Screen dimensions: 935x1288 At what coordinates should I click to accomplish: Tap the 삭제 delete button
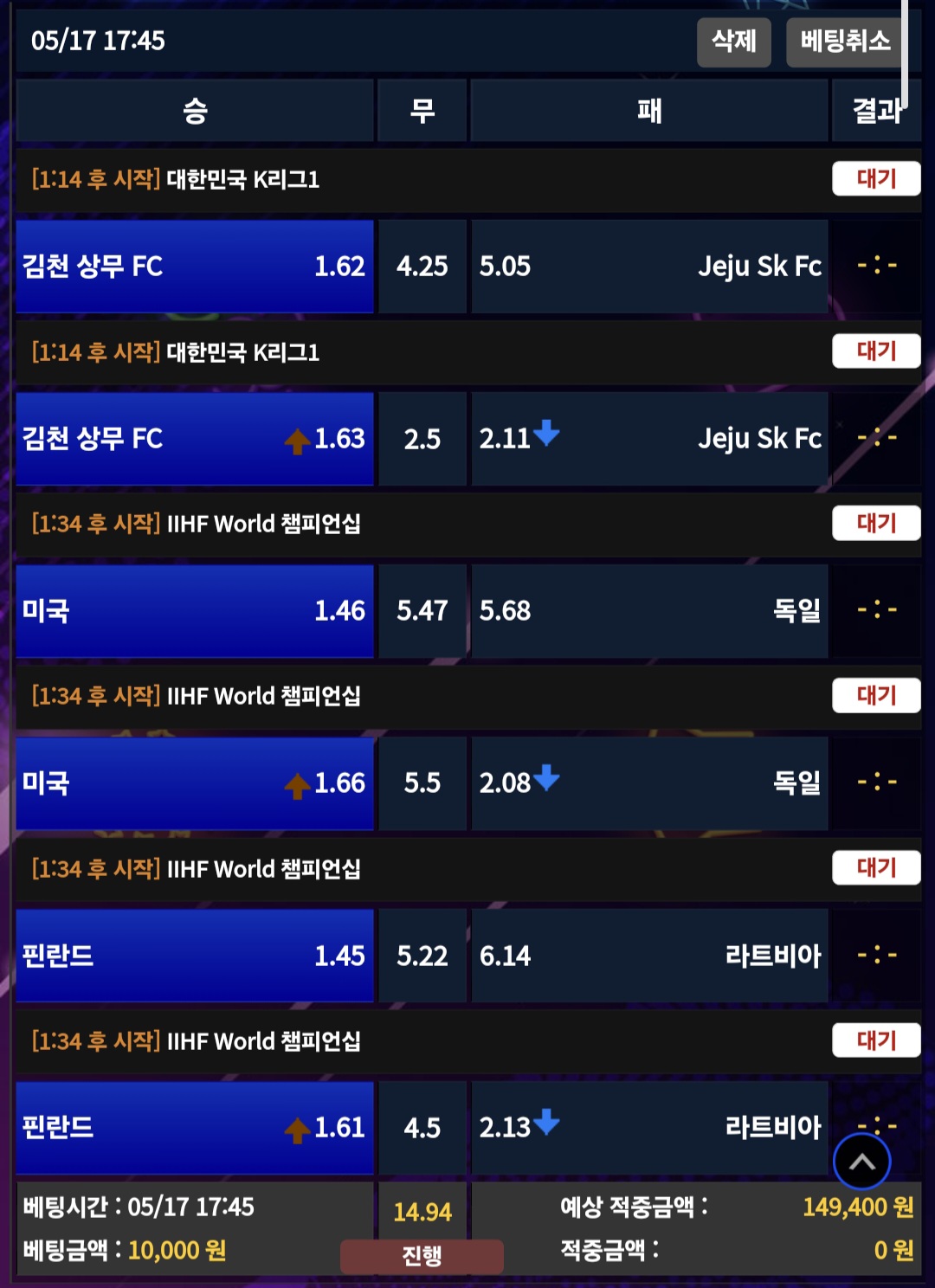(733, 41)
